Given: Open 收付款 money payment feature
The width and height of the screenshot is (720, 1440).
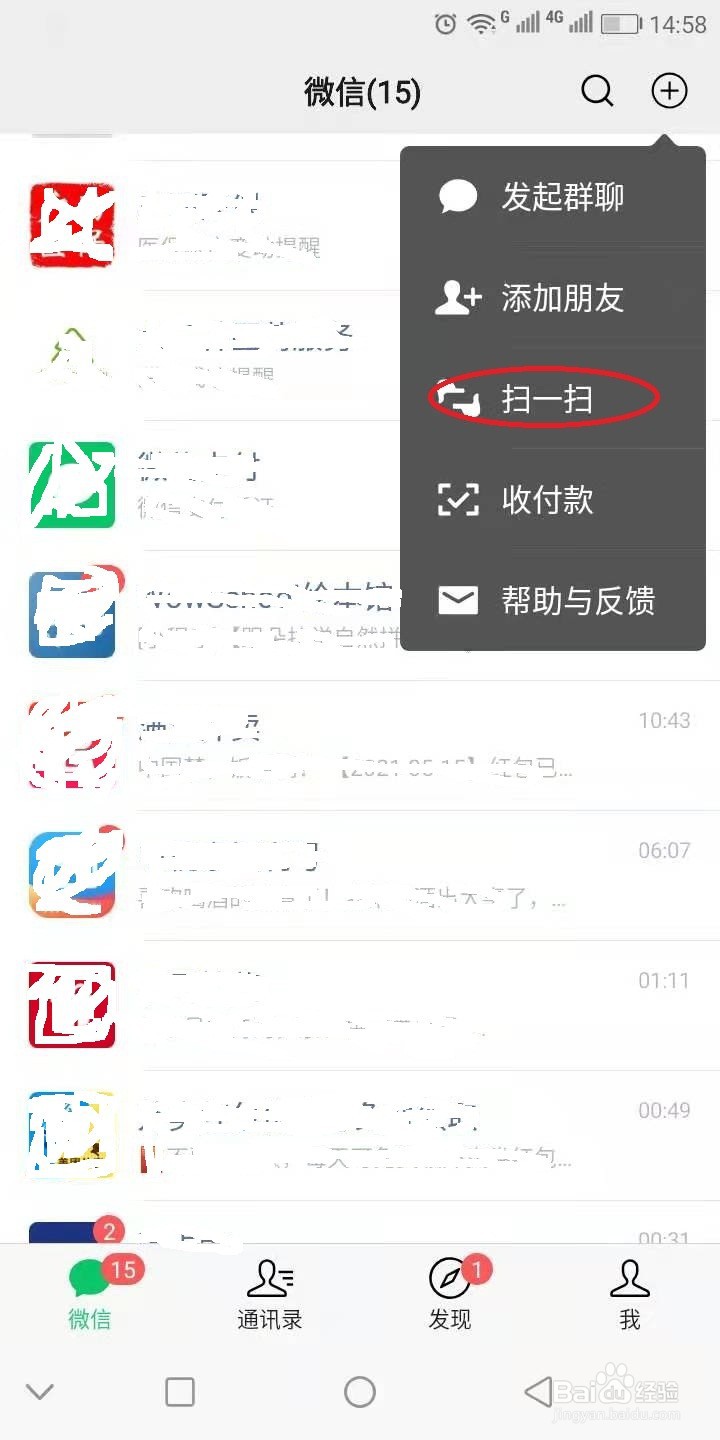Looking at the screenshot, I should [x=548, y=499].
